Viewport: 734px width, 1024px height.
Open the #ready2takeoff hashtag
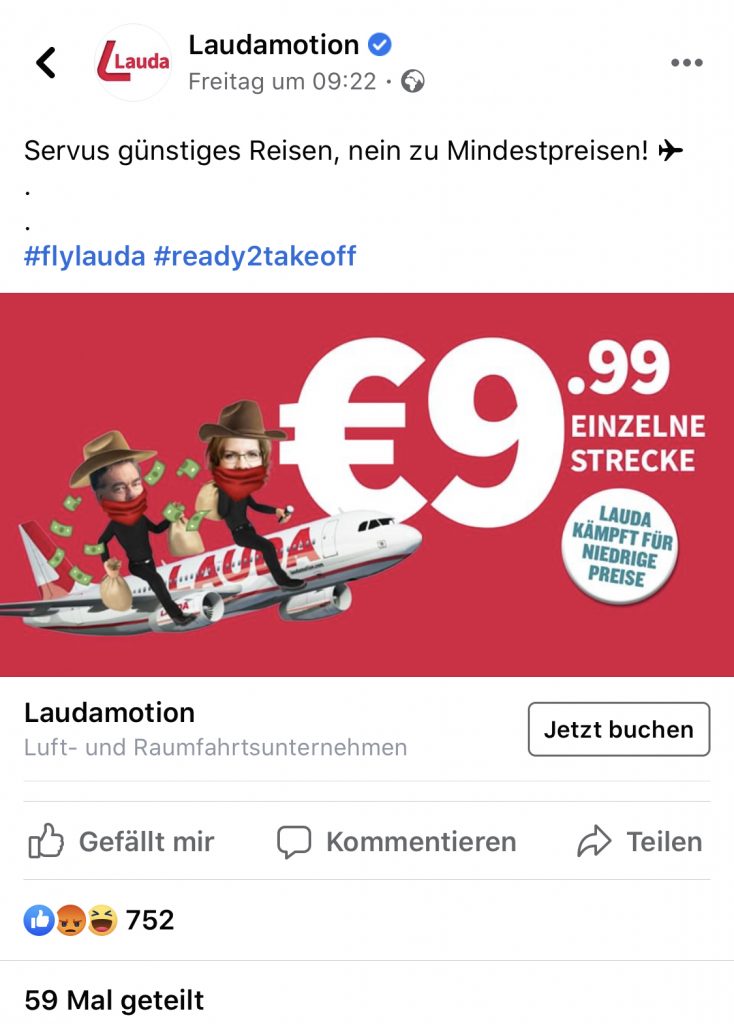[x=254, y=256]
